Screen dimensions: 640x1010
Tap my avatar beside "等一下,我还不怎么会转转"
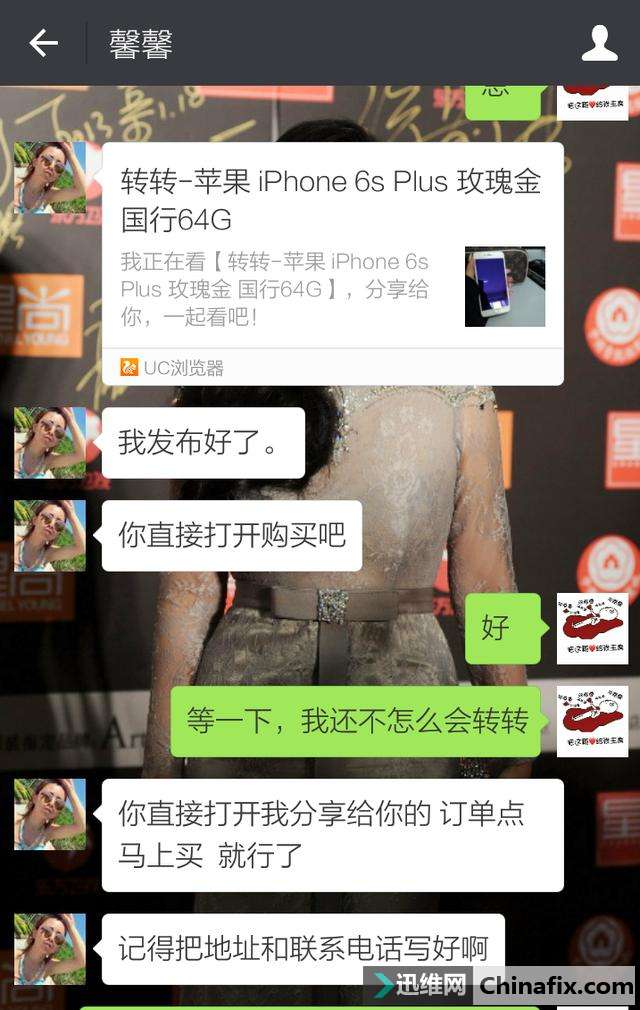click(x=592, y=721)
